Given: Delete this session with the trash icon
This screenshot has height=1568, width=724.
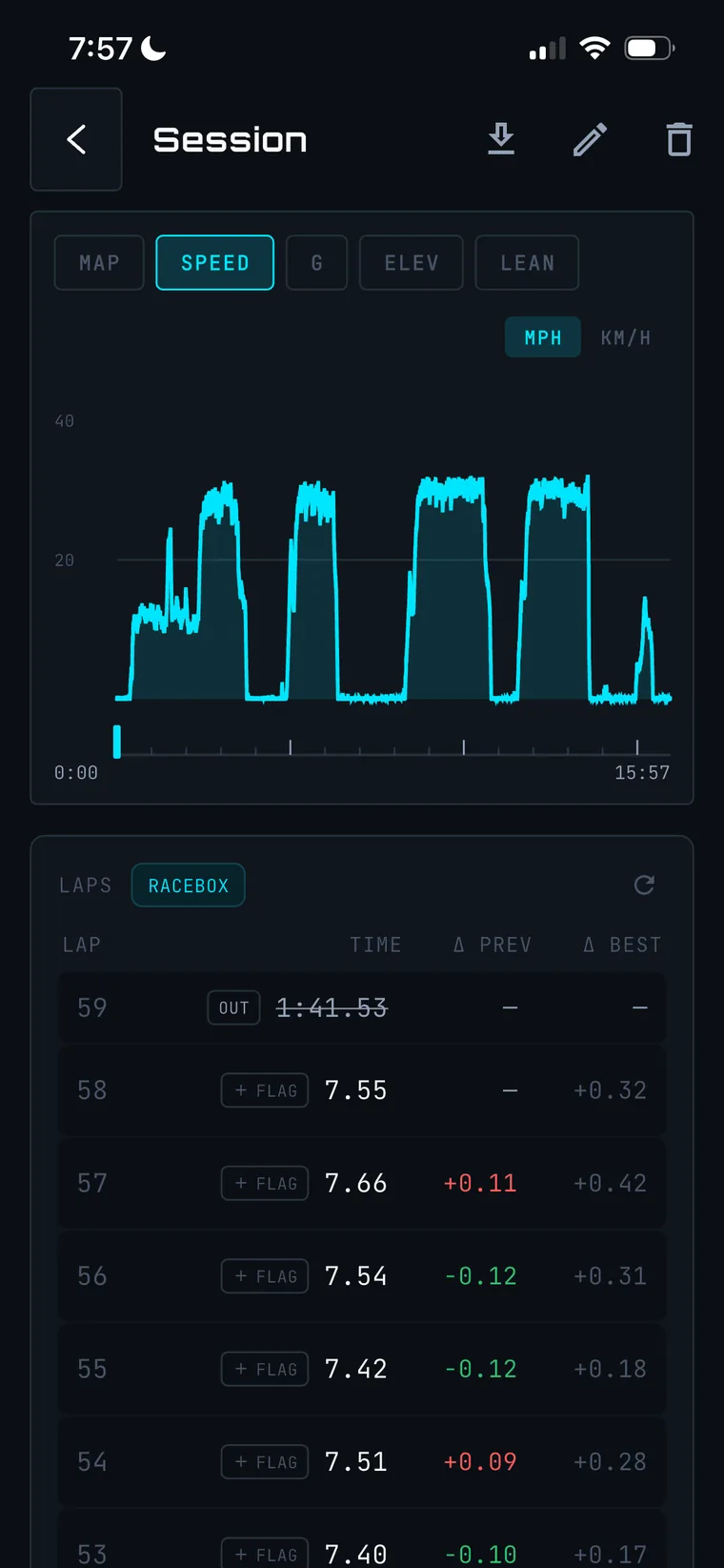Looking at the screenshot, I should [x=679, y=139].
